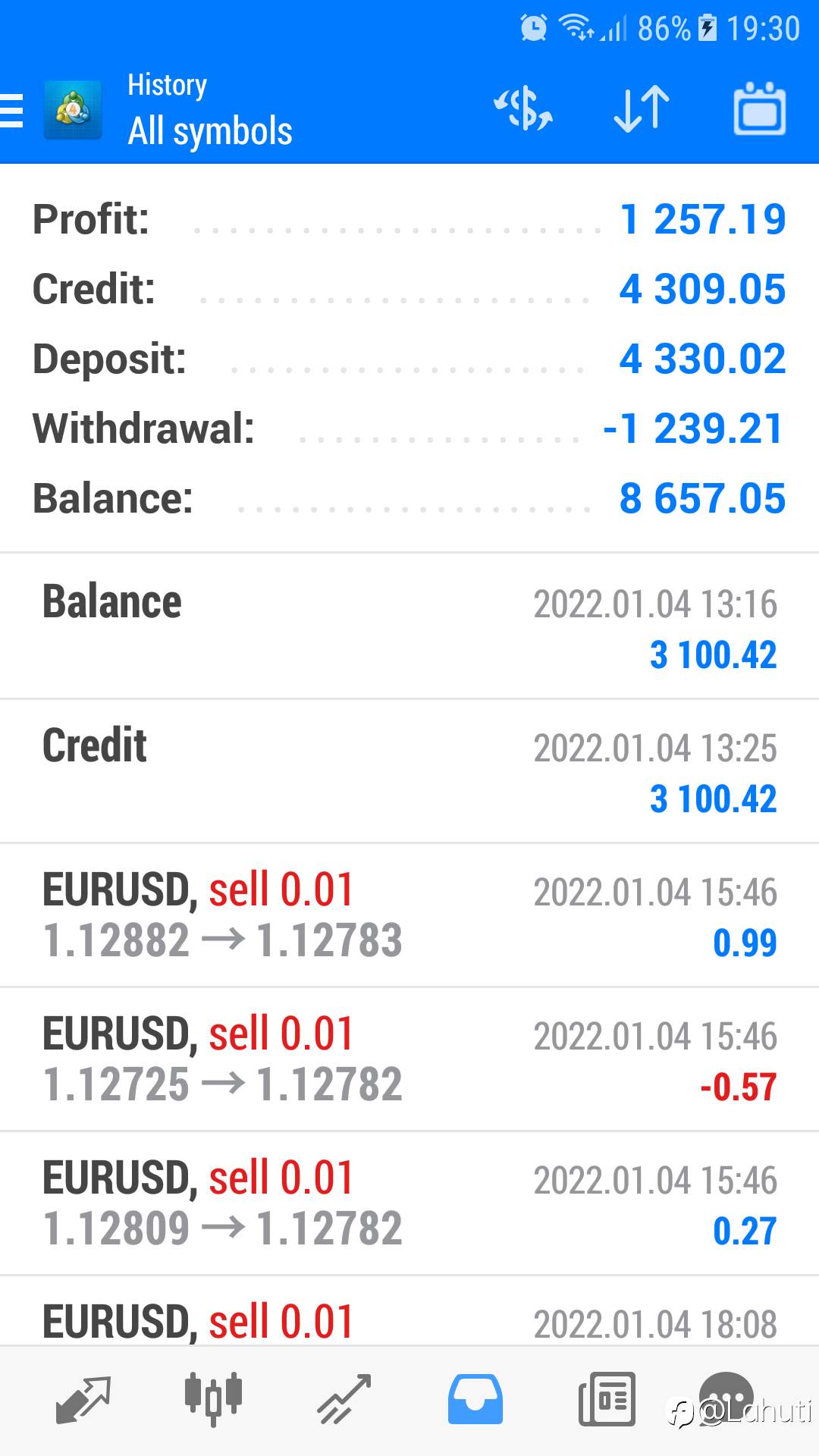Select the History inbox tab

click(475, 1400)
